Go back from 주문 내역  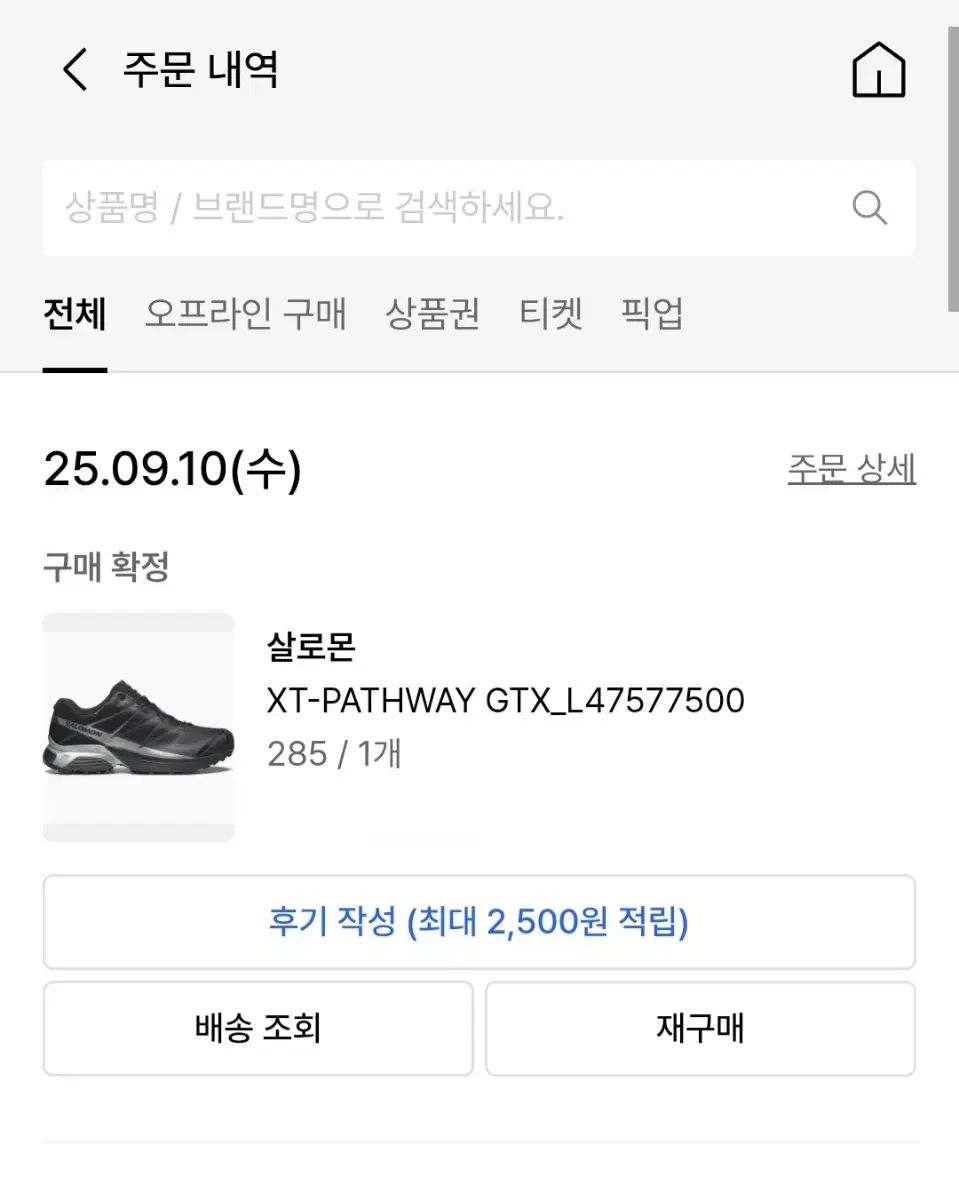point(75,71)
